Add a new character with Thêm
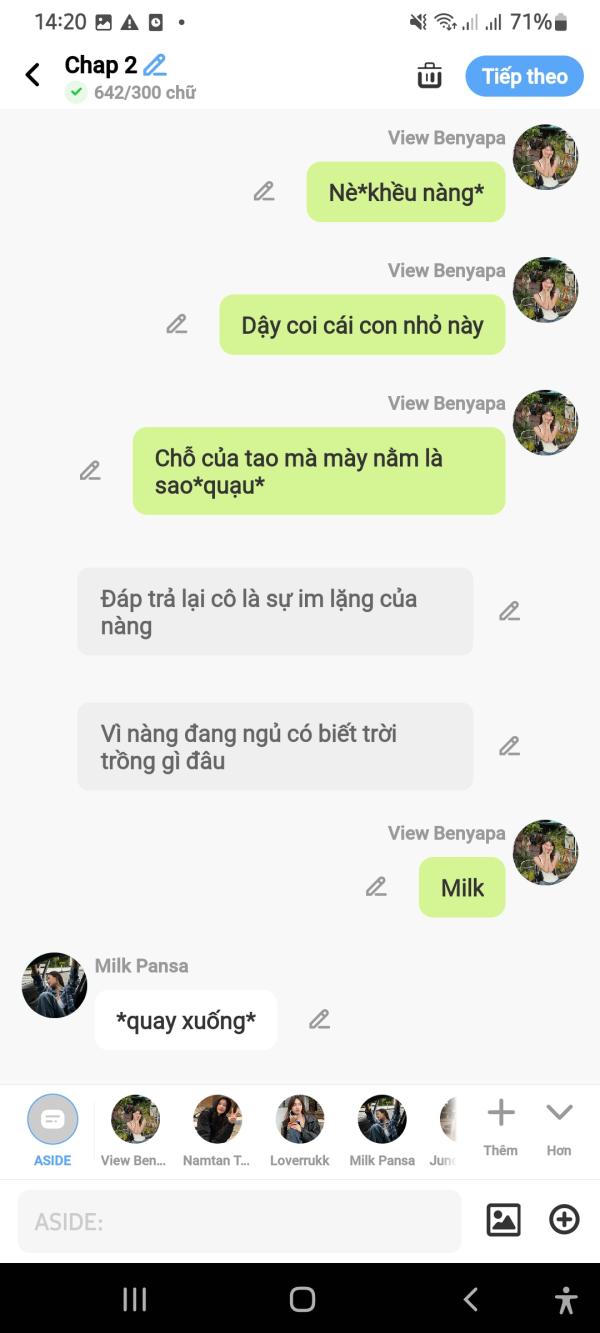600x1333 pixels. [500, 1125]
